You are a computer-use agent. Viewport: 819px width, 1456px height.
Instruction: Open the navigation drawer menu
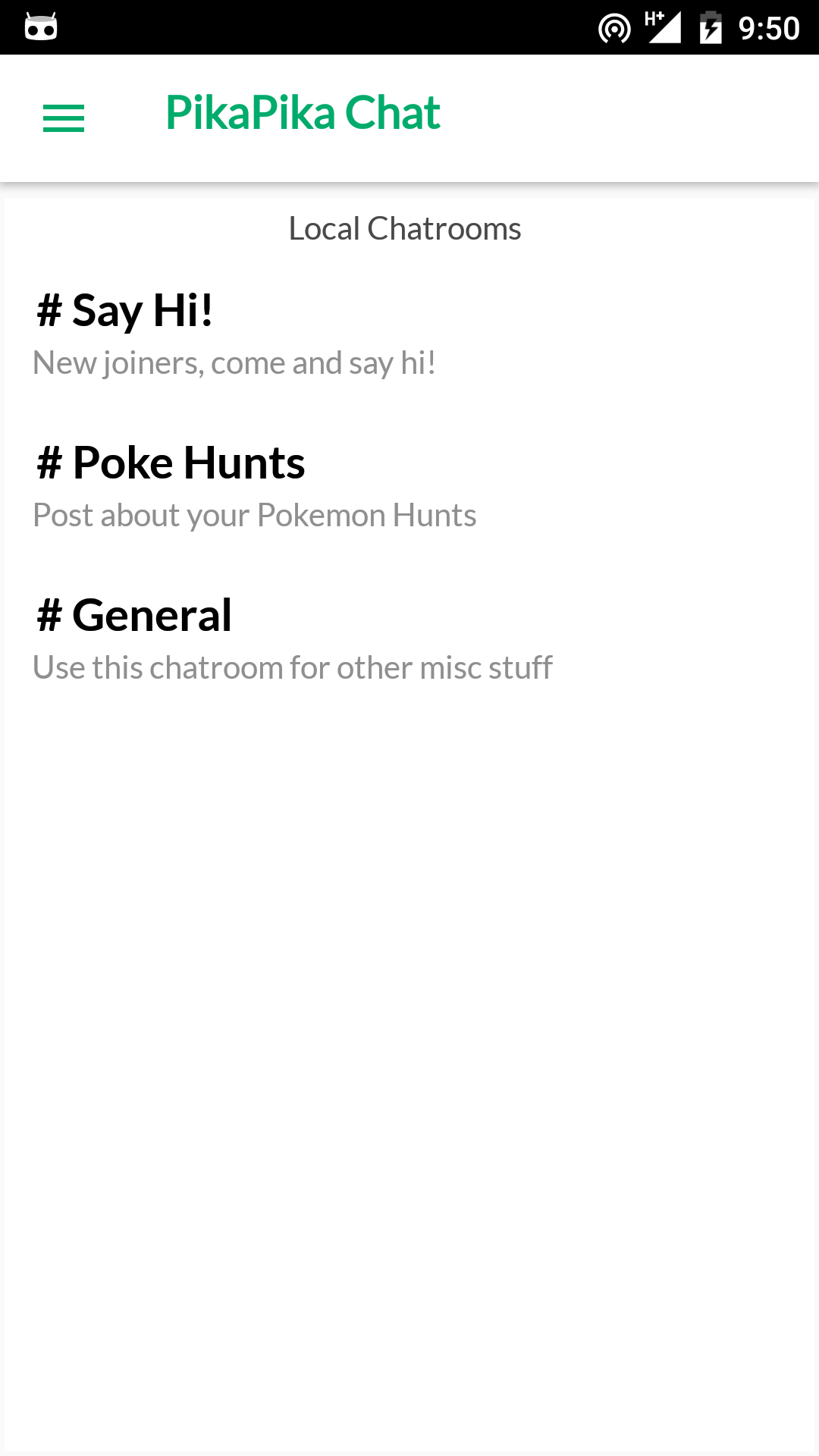[x=64, y=118]
